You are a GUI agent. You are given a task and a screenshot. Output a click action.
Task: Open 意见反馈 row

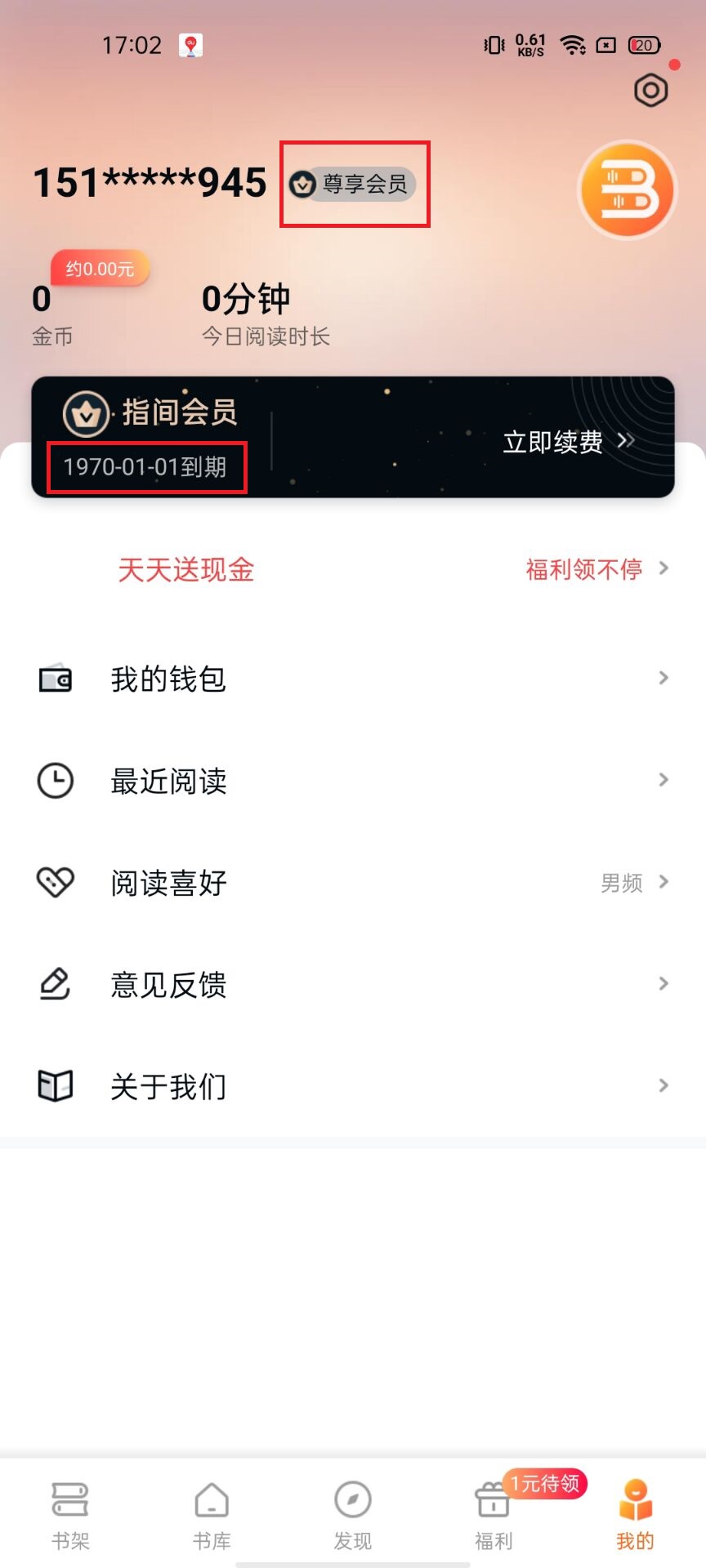(x=353, y=985)
